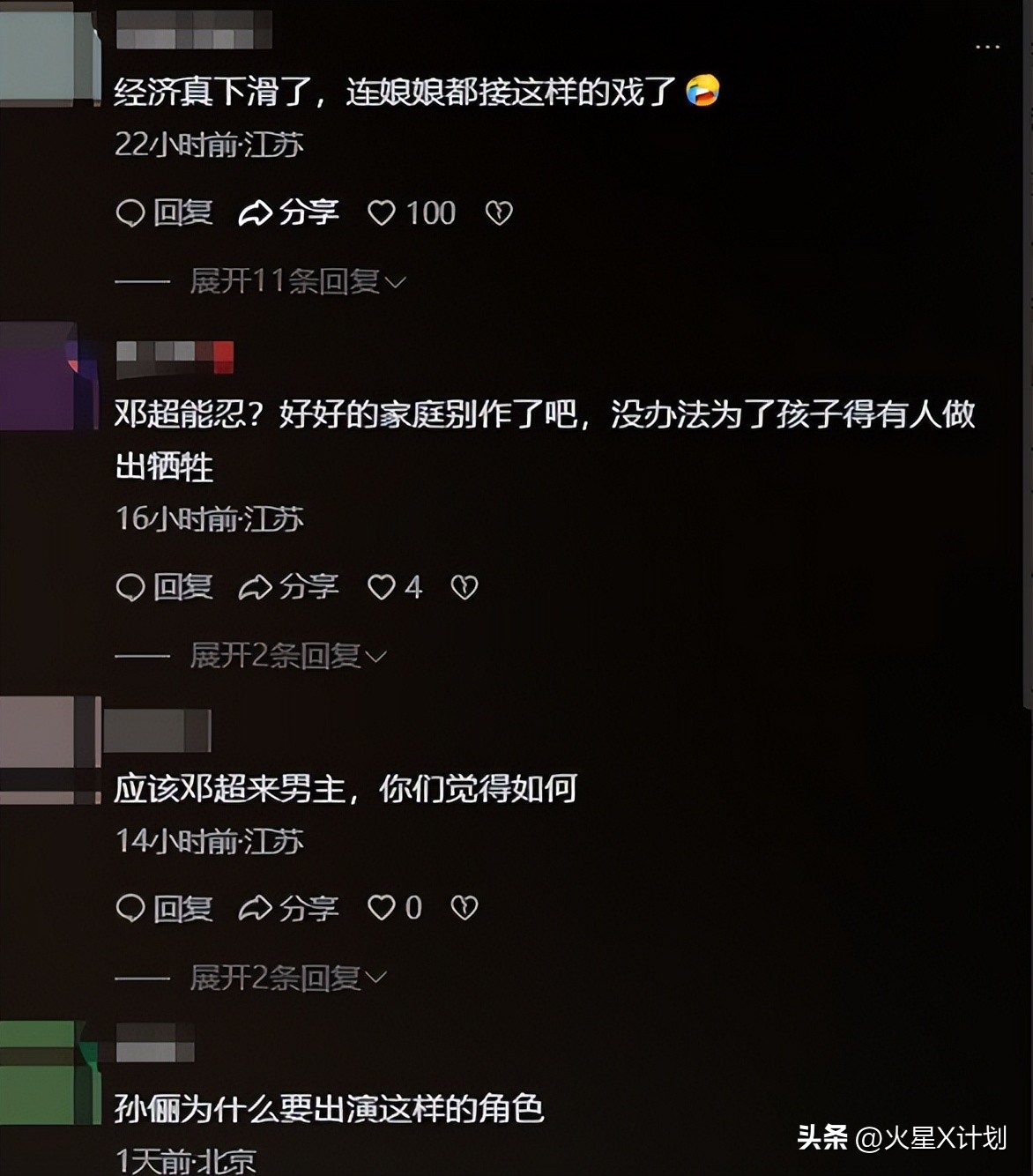This screenshot has height=1176, width=1033.
Task: Share the 经济真下滑了 comment
Action: [289, 212]
